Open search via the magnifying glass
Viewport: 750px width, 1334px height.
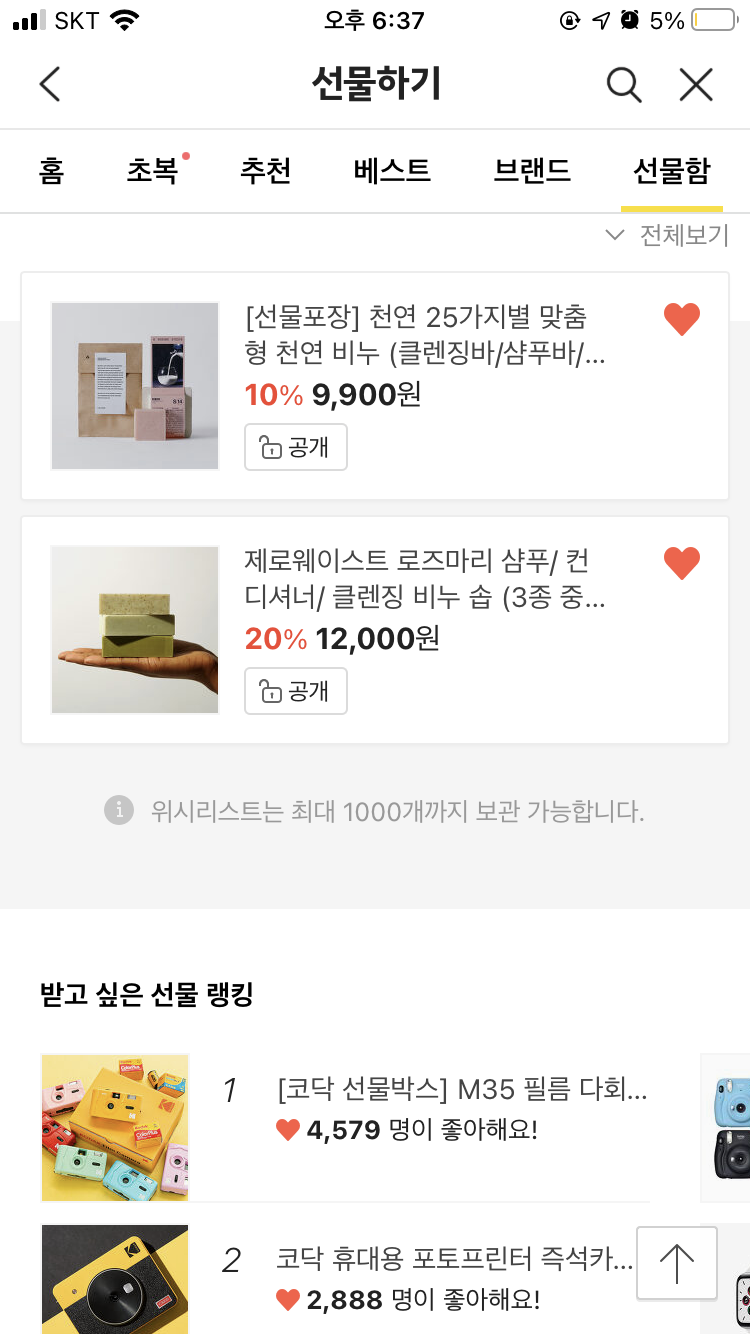tap(624, 85)
